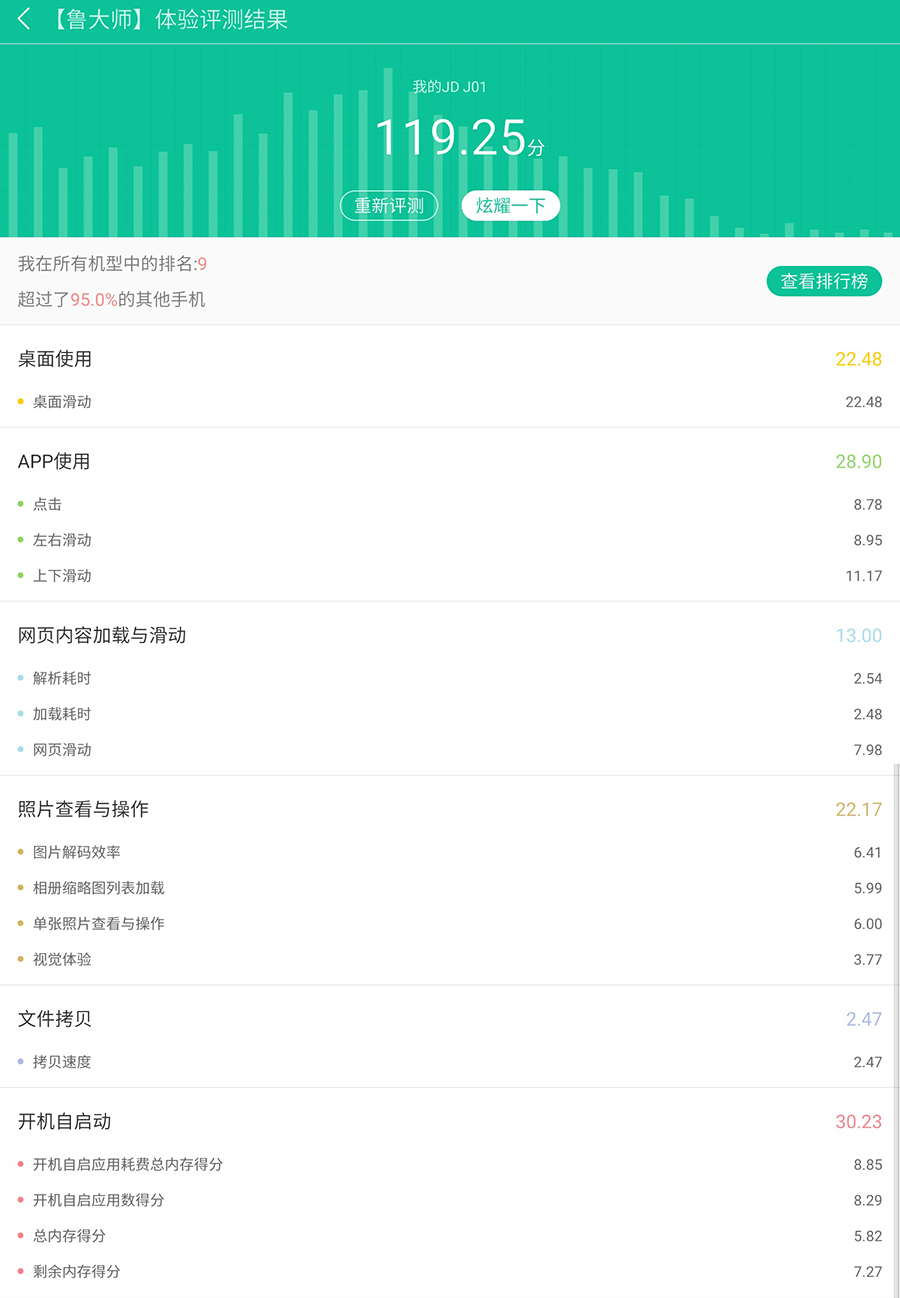
Task: Open the leaderboard via 查看排行榜
Action: click(824, 281)
